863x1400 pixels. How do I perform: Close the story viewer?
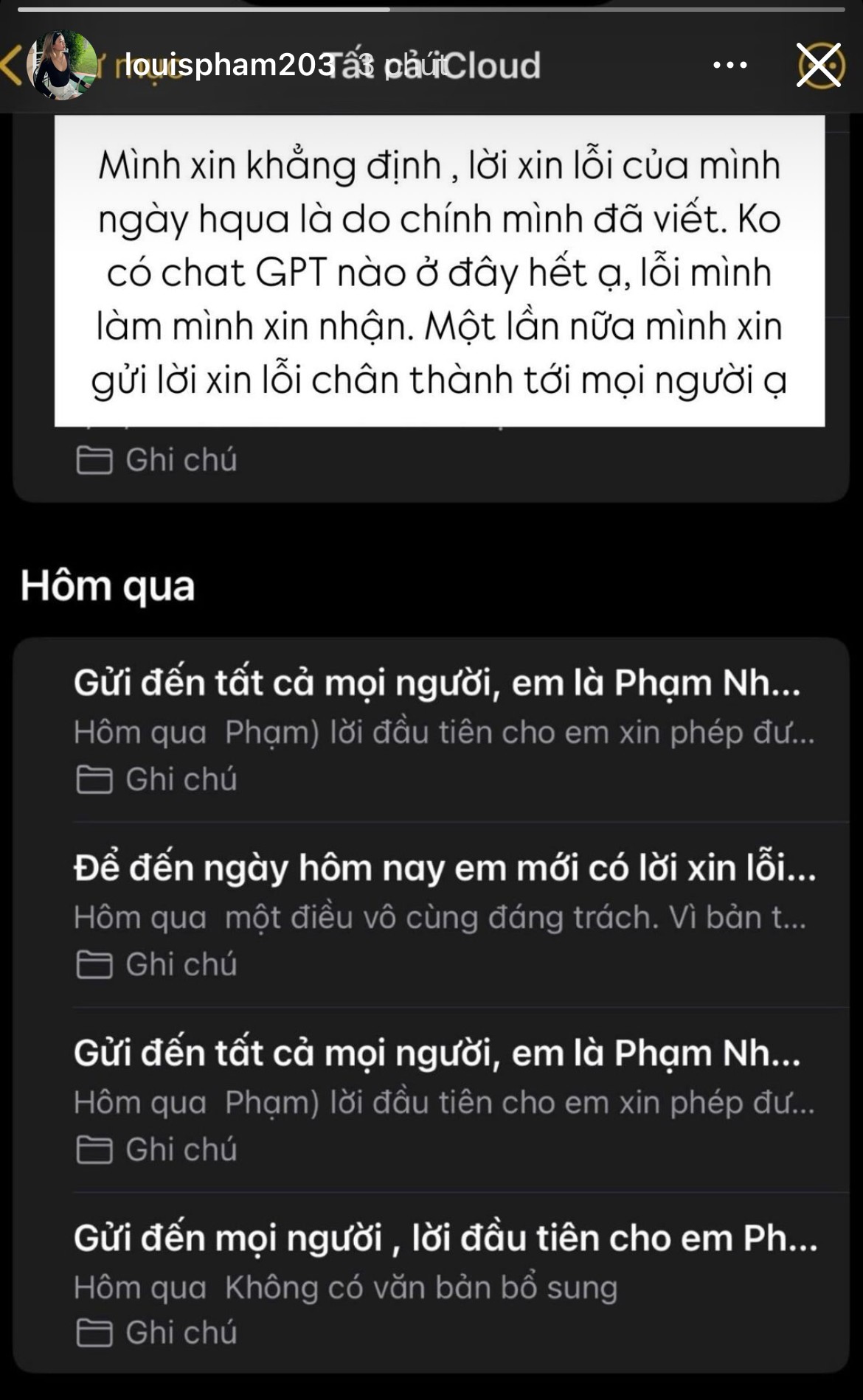click(x=819, y=65)
